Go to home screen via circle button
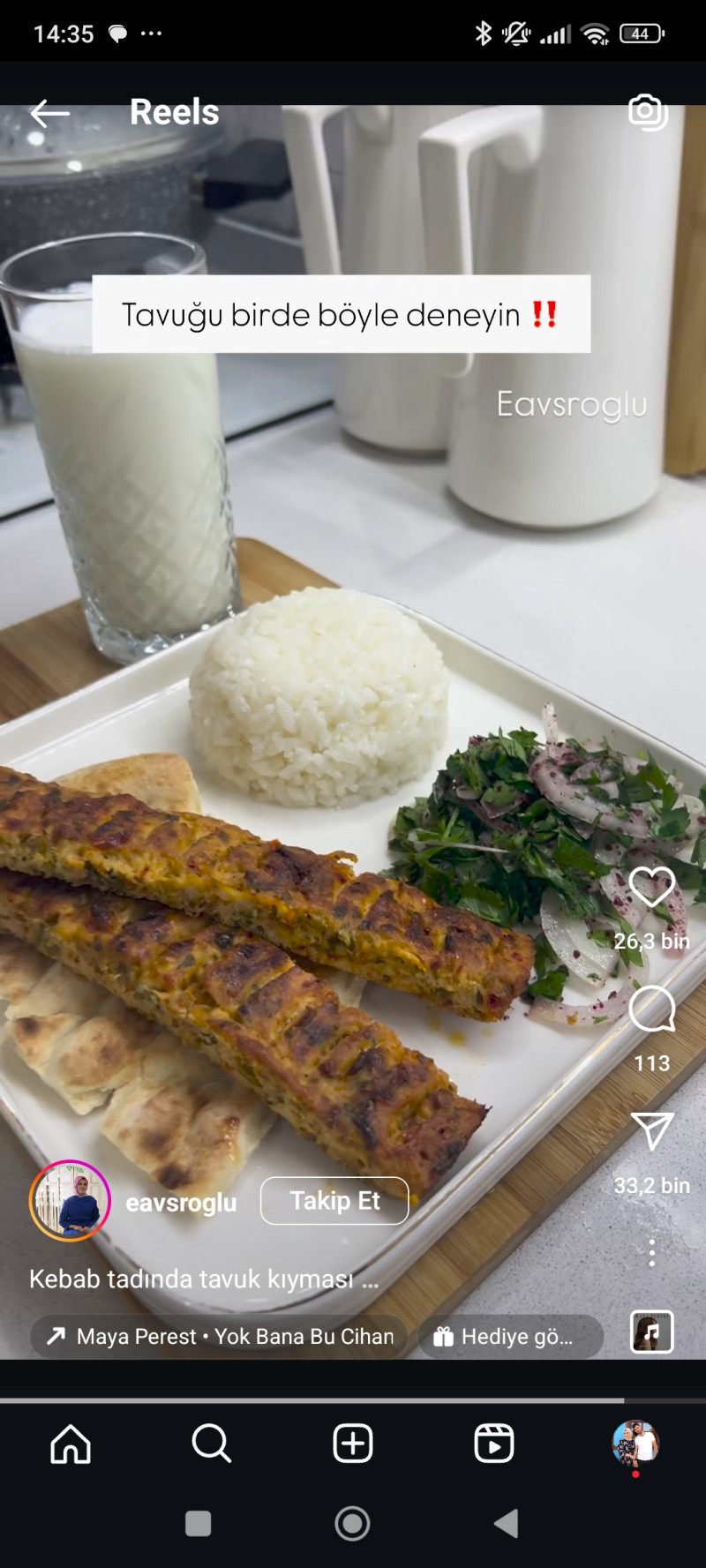This screenshot has height=1568, width=706. coord(352,1524)
